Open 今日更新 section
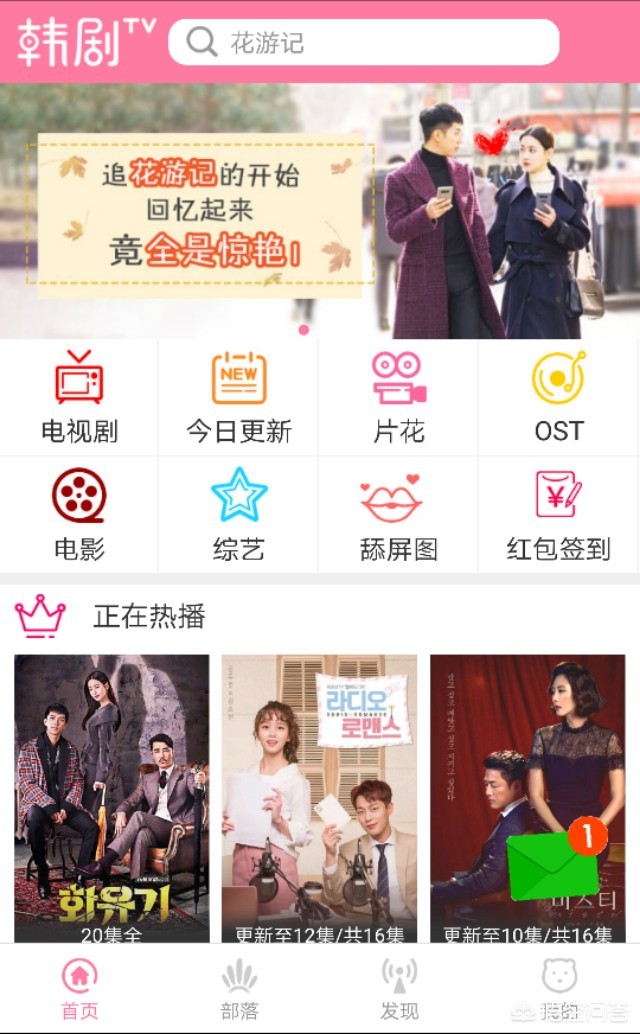This screenshot has width=640, height=1034. [x=239, y=398]
